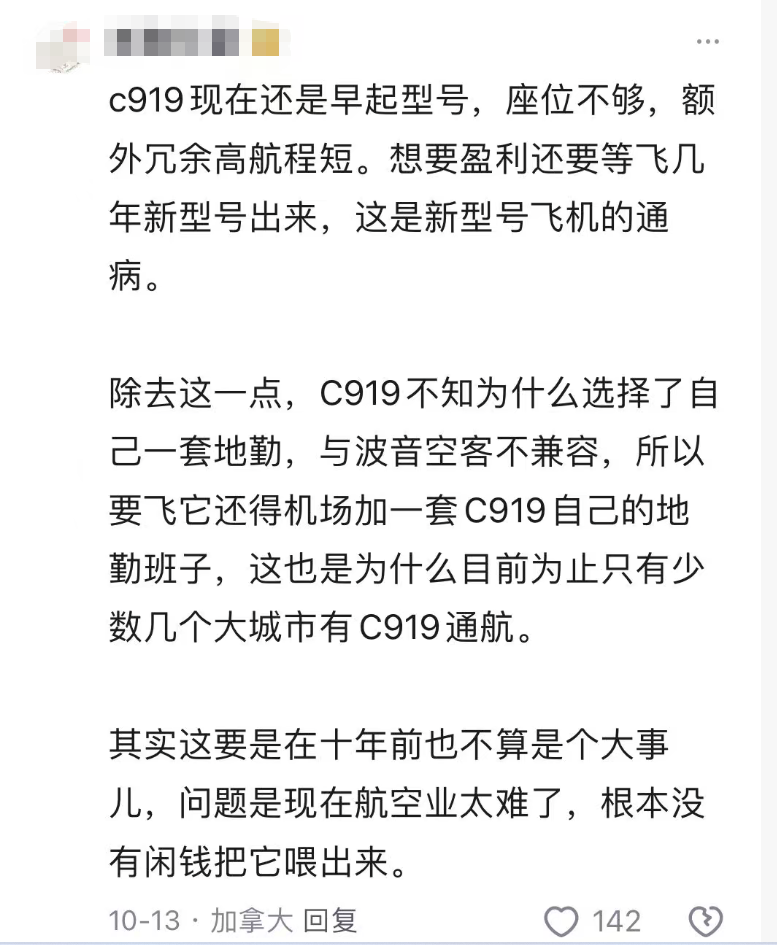Screen dimensions: 777x945
Task: Open the commenter's profile avatar
Action: tap(62, 42)
